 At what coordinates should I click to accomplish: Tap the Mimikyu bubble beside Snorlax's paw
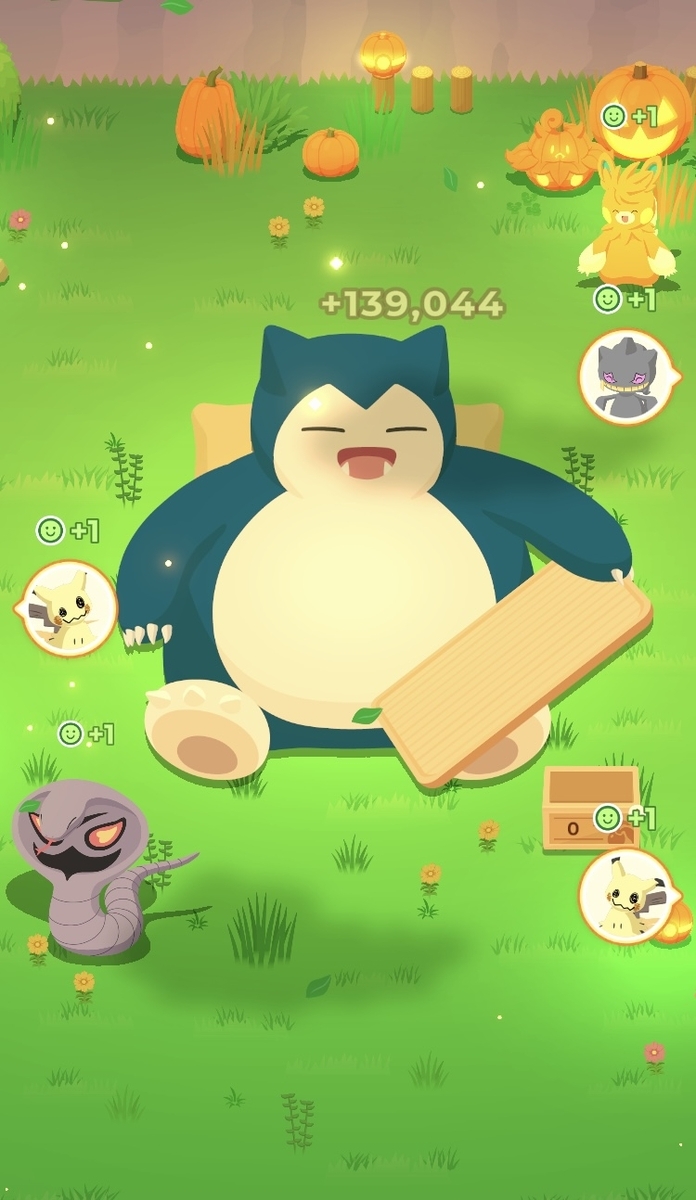pos(67,608)
